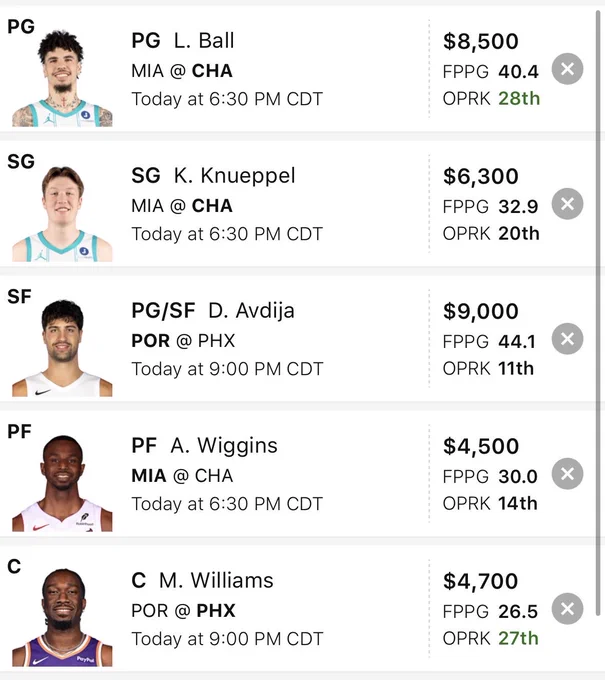605x680 pixels.
Task: Remove M. Williams from the lineup
Action: (x=567, y=608)
